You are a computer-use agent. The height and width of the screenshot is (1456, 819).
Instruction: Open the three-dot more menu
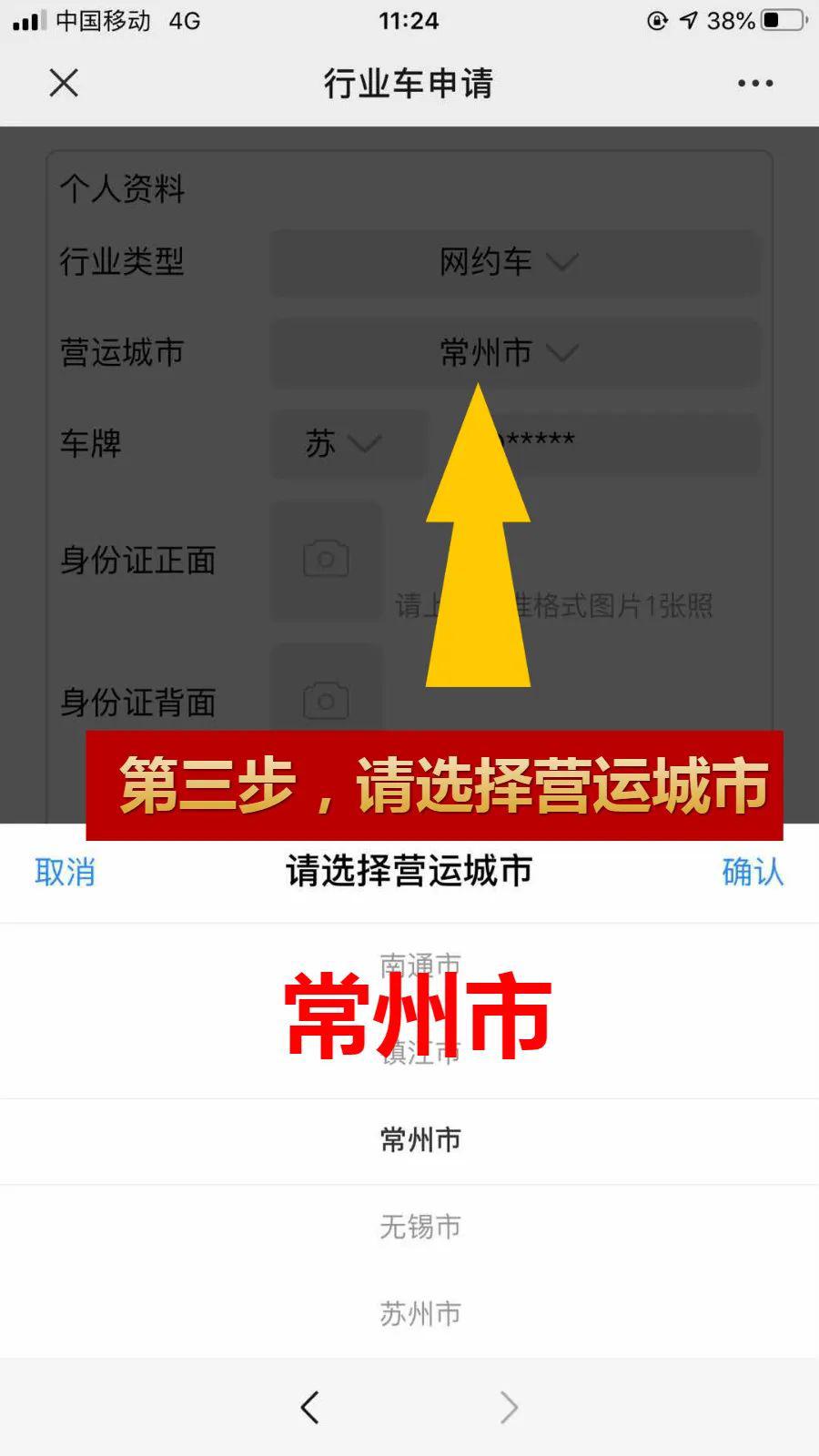pos(755,83)
